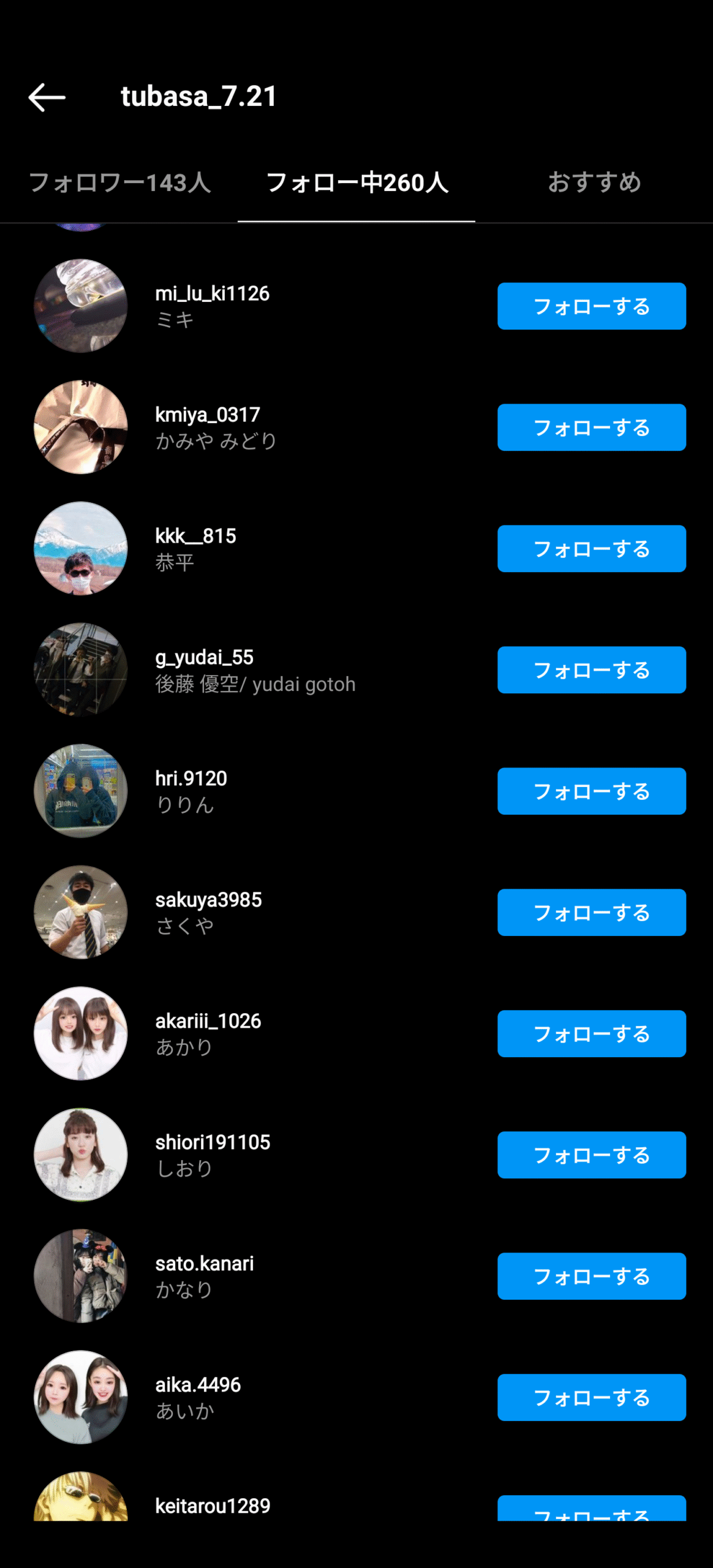This screenshot has width=713, height=1568.
Task: Follow hri.9120 (りりん)
Action: coord(591,791)
